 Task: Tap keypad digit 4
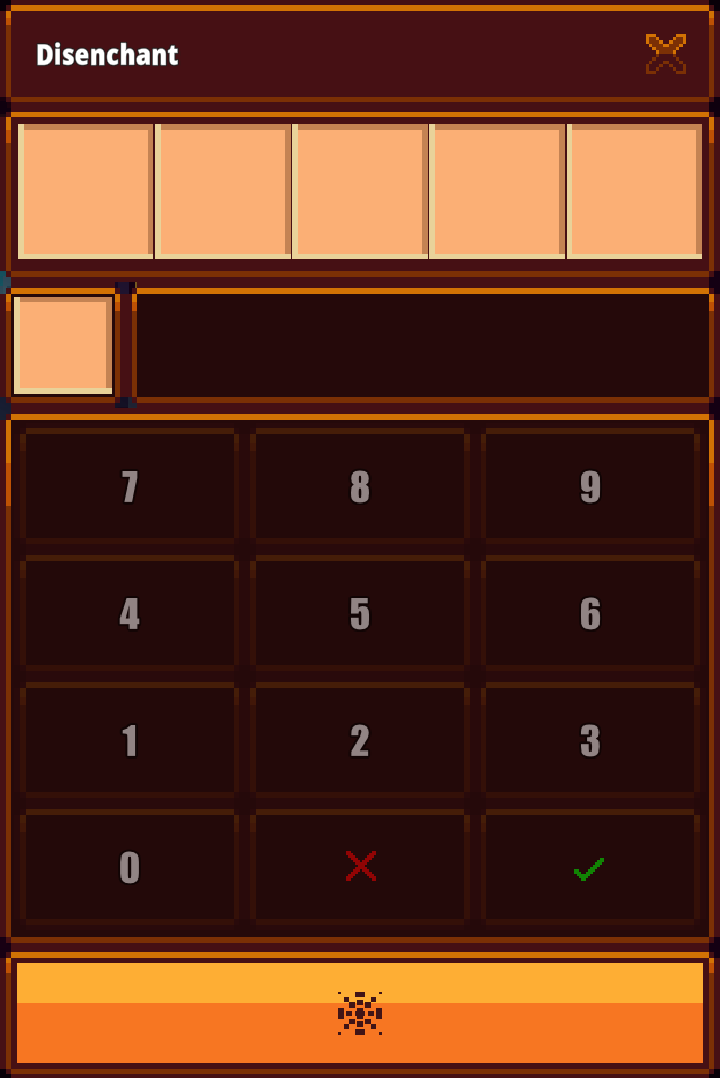(130, 613)
